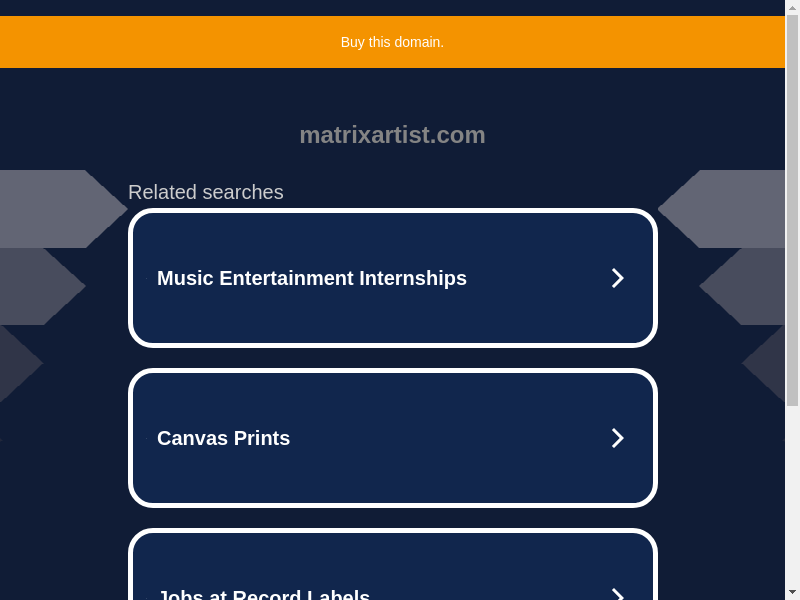The image size is (800, 600).
Task: Tap the Buy this domain link
Action: pyautogui.click(x=392, y=42)
